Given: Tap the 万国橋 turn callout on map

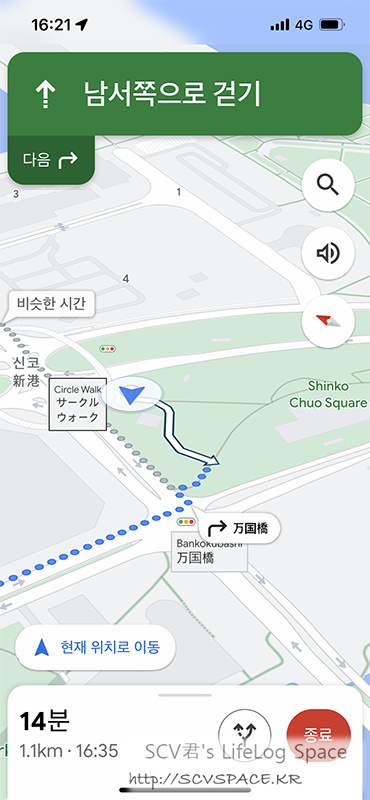Looking at the screenshot, I should (239, 528).
